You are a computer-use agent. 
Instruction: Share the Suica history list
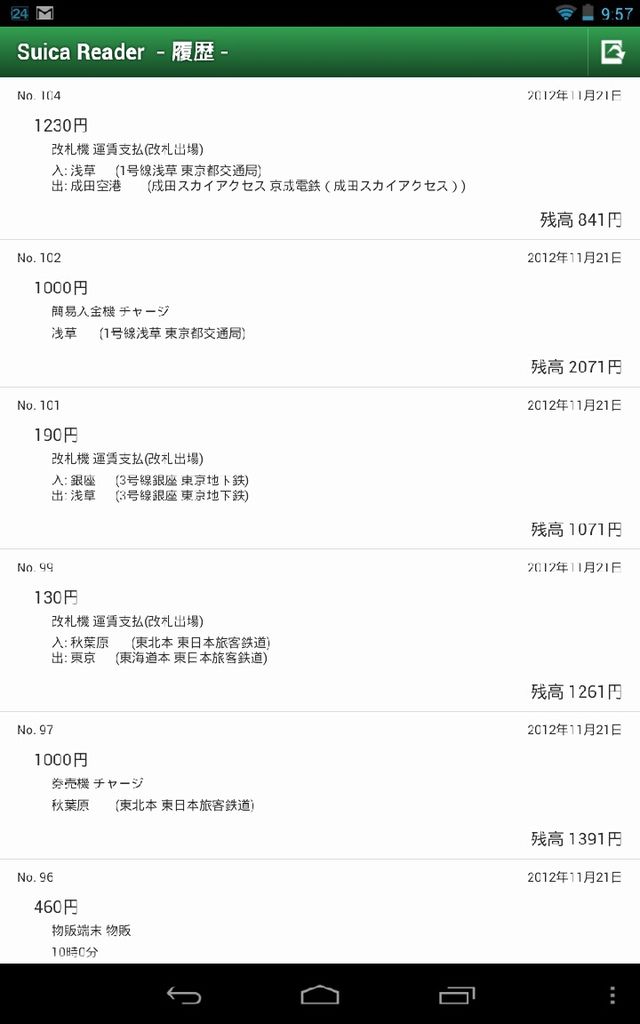coord(612,52)
